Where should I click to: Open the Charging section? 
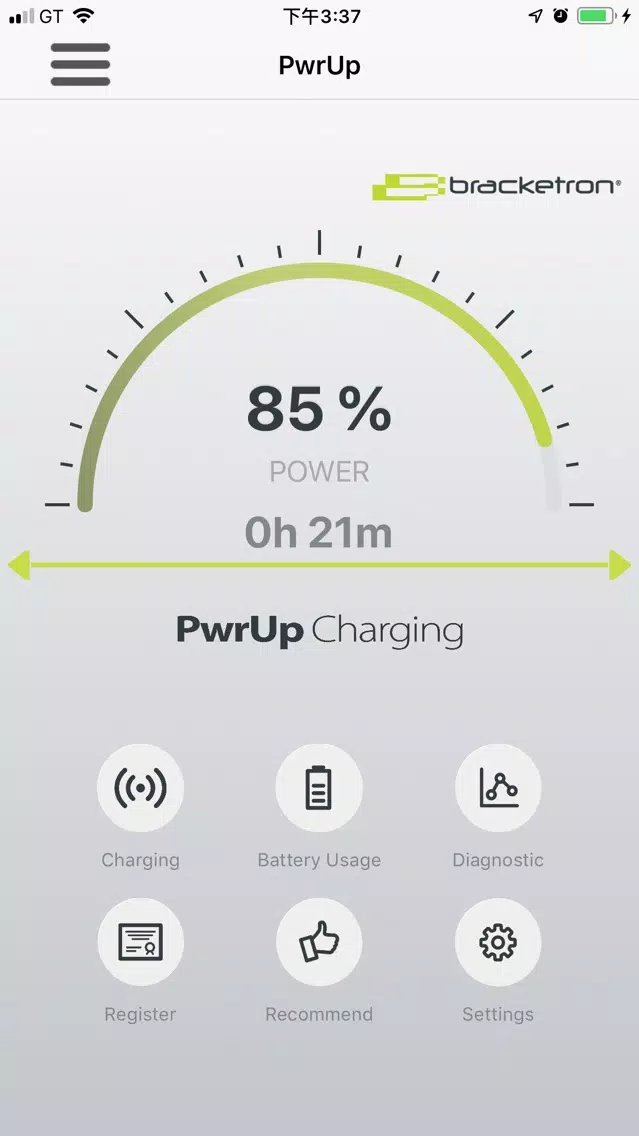(141, 788)
